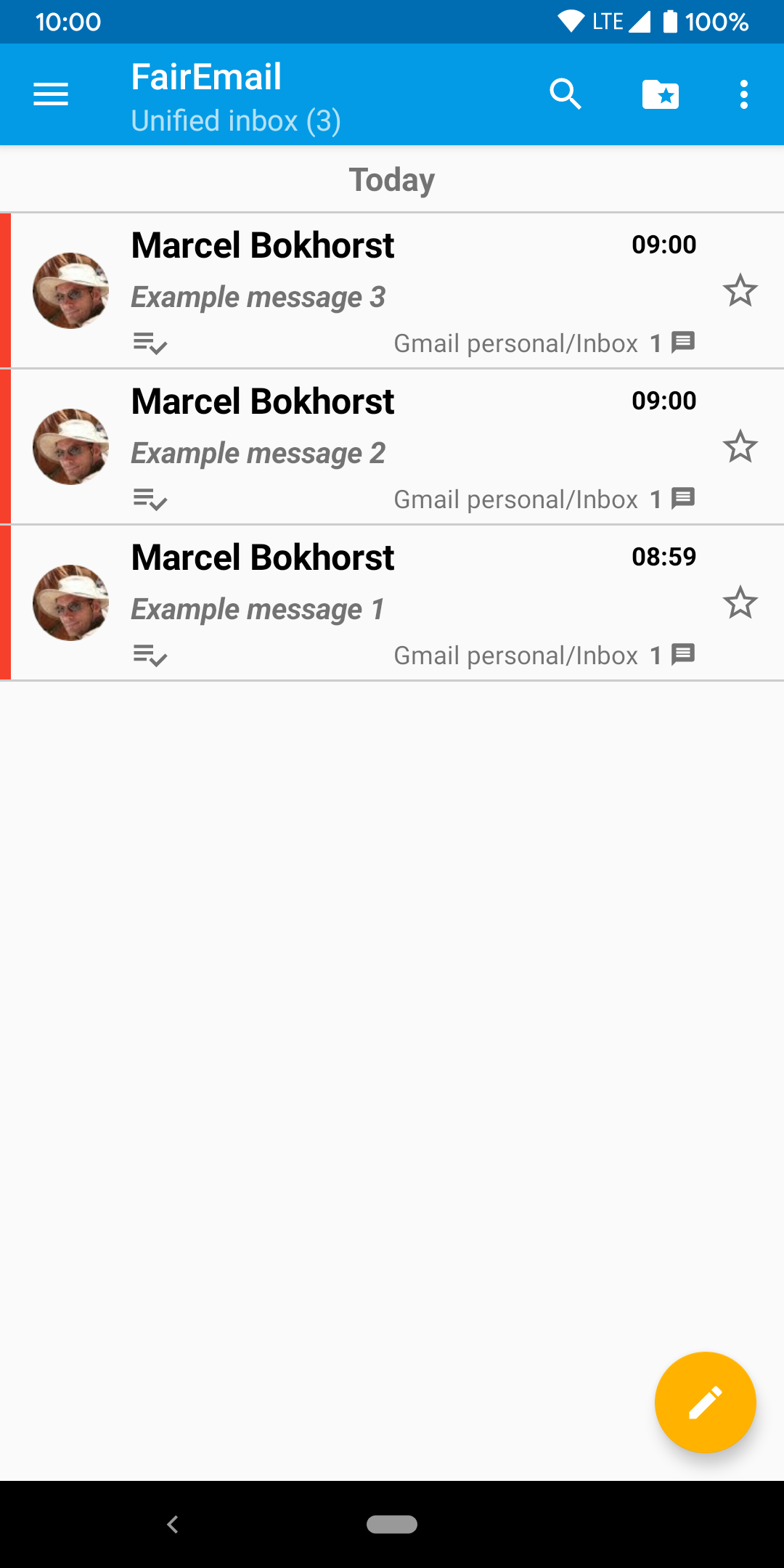The image size is (784, 1568).
Task: Go to the home screen
Action: (x=392, y=1524)
